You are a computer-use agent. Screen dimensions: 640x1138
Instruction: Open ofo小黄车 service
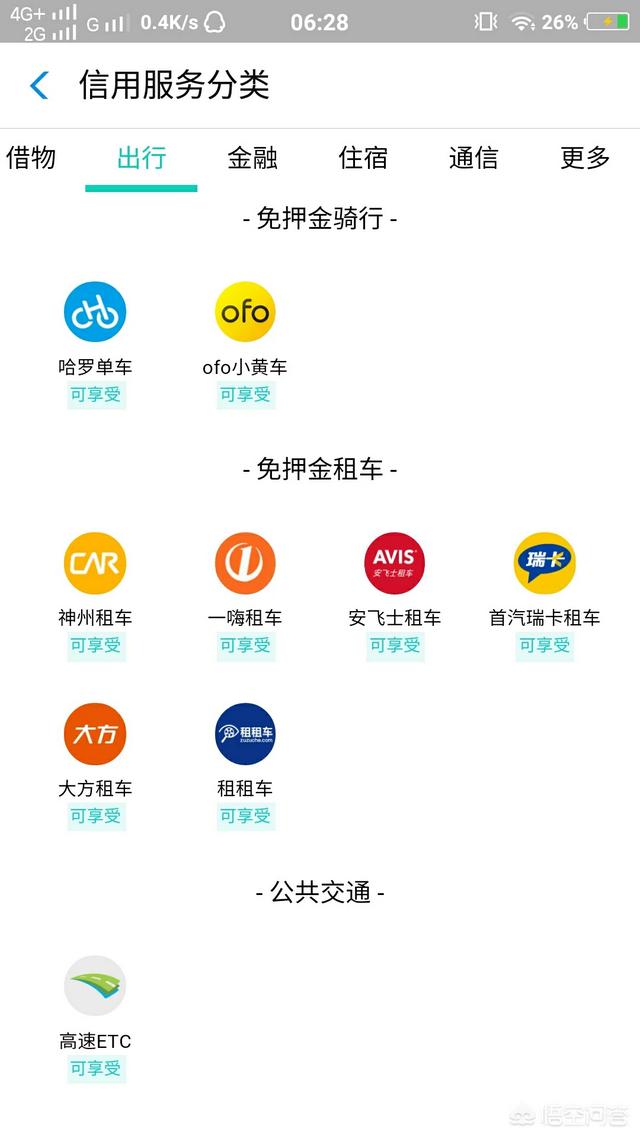245,312
